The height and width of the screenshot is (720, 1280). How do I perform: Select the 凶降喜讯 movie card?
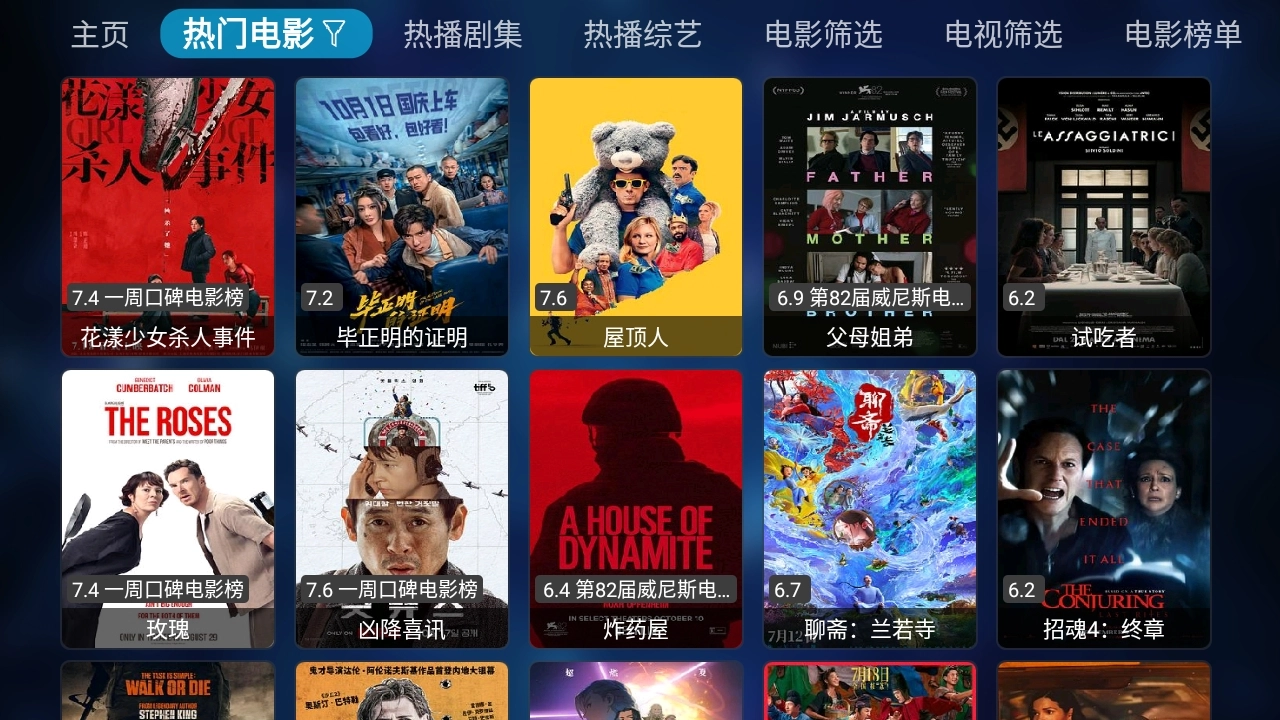click(402, 508)
